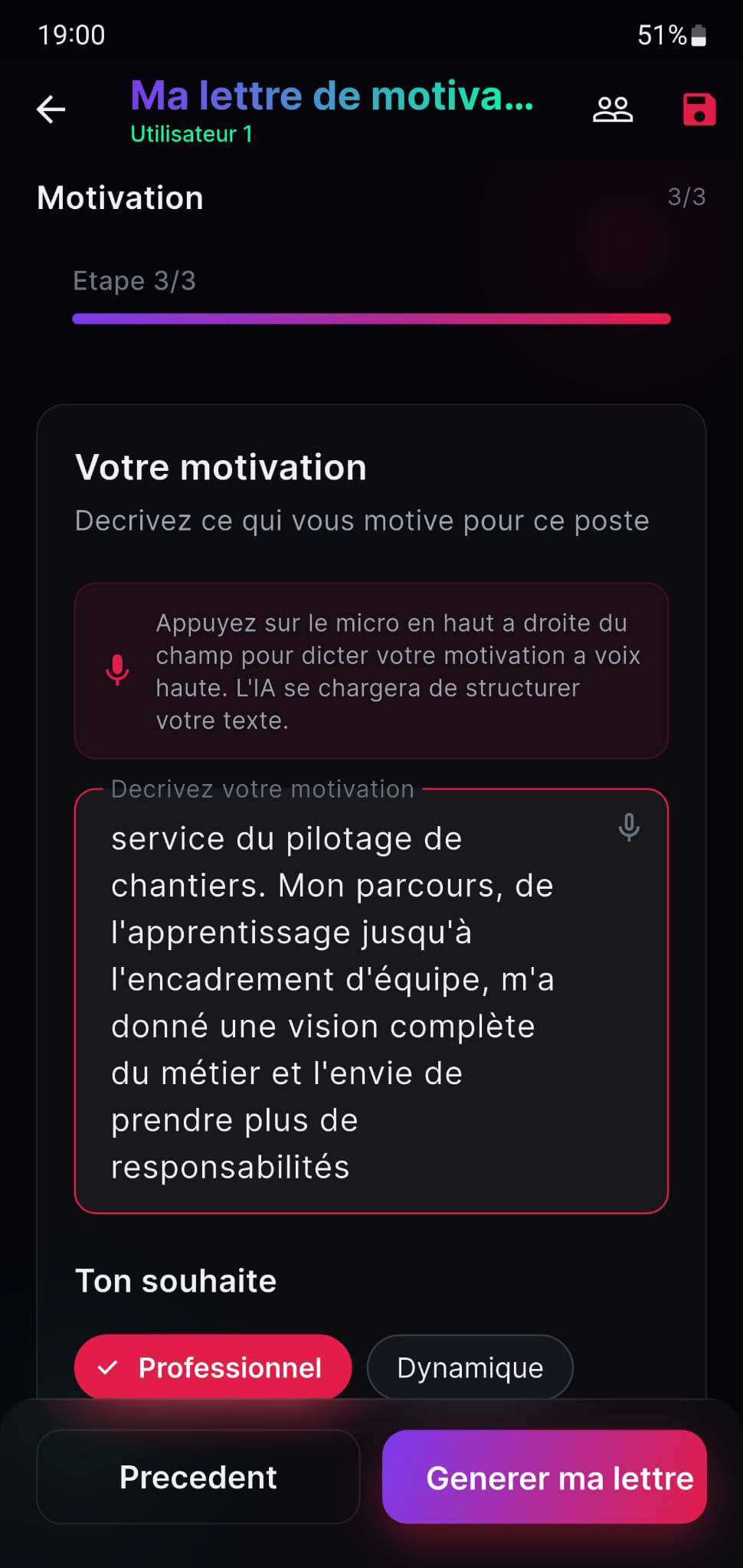Deselect the Professionnel tone chip
Image resolution: width=743 pixels, height=1568 pixels.
[212, 1367]
